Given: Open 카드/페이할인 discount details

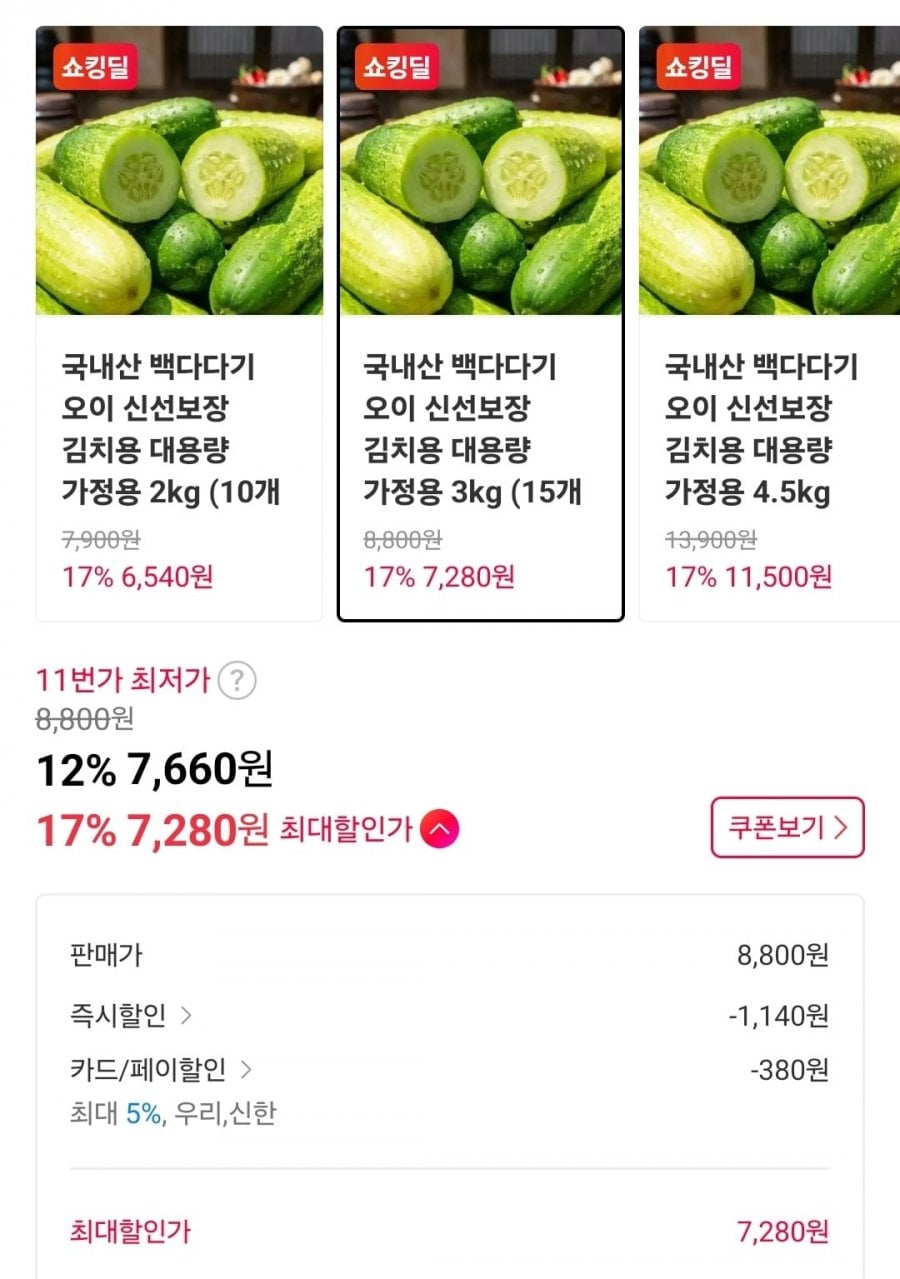Looking at the screenshot, I should [160, 1070].
